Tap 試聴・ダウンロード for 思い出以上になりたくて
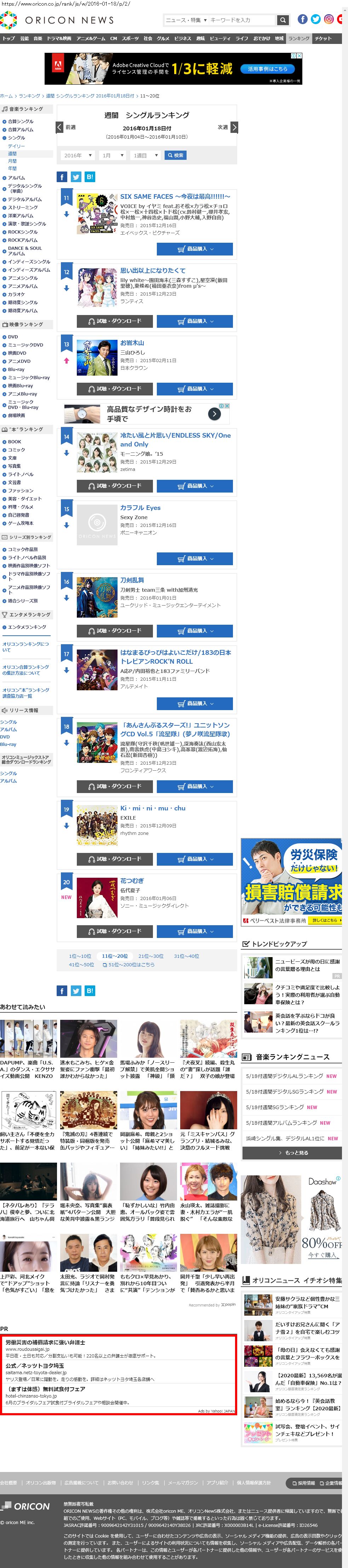The width and height of the screenshot is (348, 1568). pos(114,321)
